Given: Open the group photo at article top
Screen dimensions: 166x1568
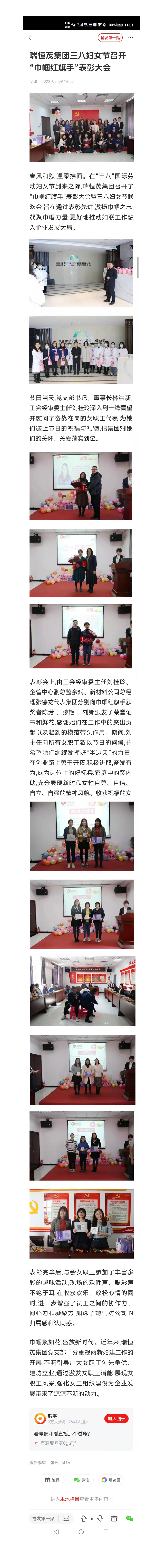Looking at the screenshot, I should tap(82, 127).
